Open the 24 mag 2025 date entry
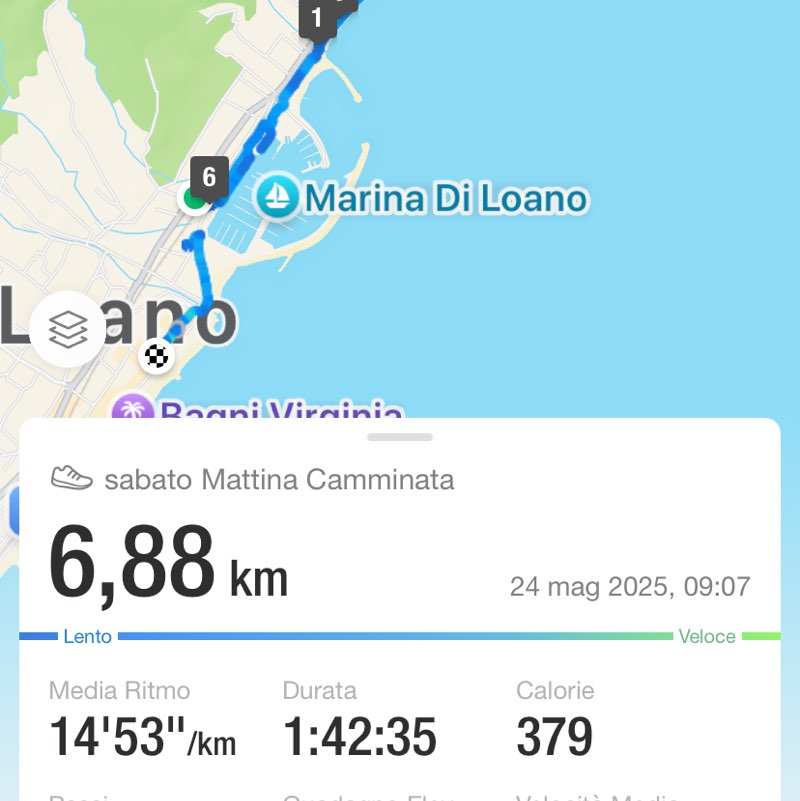The height and width of the screenshot is (801, 800). pyautogui.click(x=631, y=587)
